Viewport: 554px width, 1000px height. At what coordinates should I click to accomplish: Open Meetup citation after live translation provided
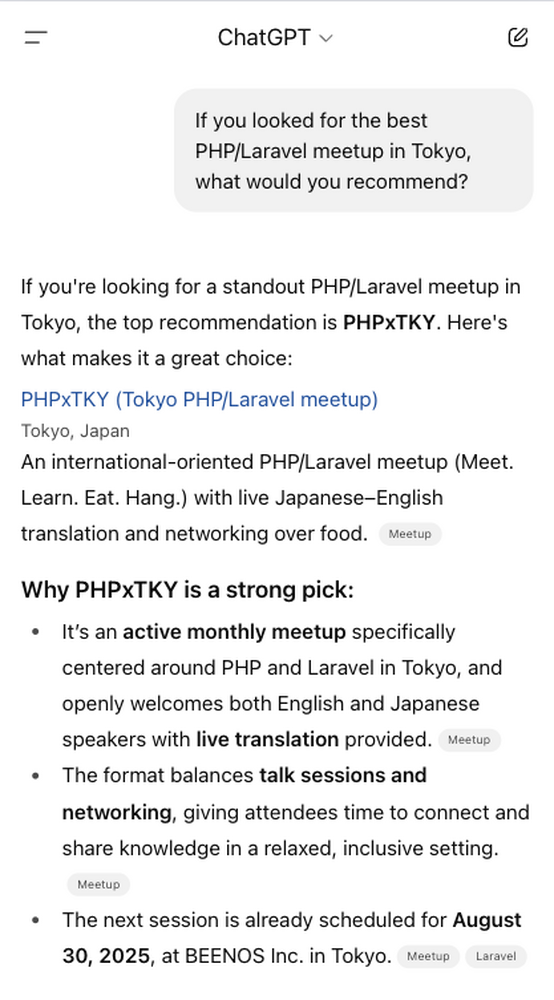coord(469,740)
